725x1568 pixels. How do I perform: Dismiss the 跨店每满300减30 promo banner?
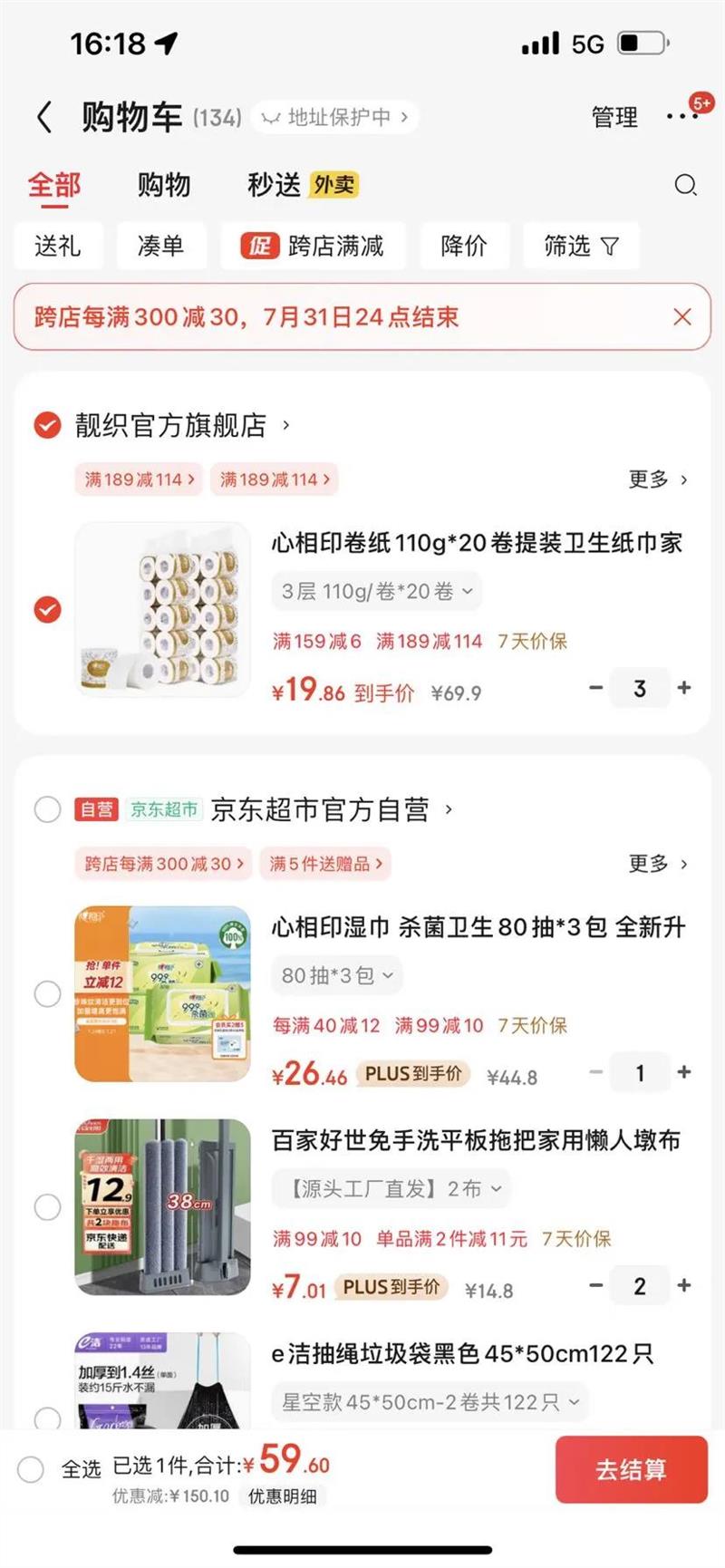tap(682, 316)
